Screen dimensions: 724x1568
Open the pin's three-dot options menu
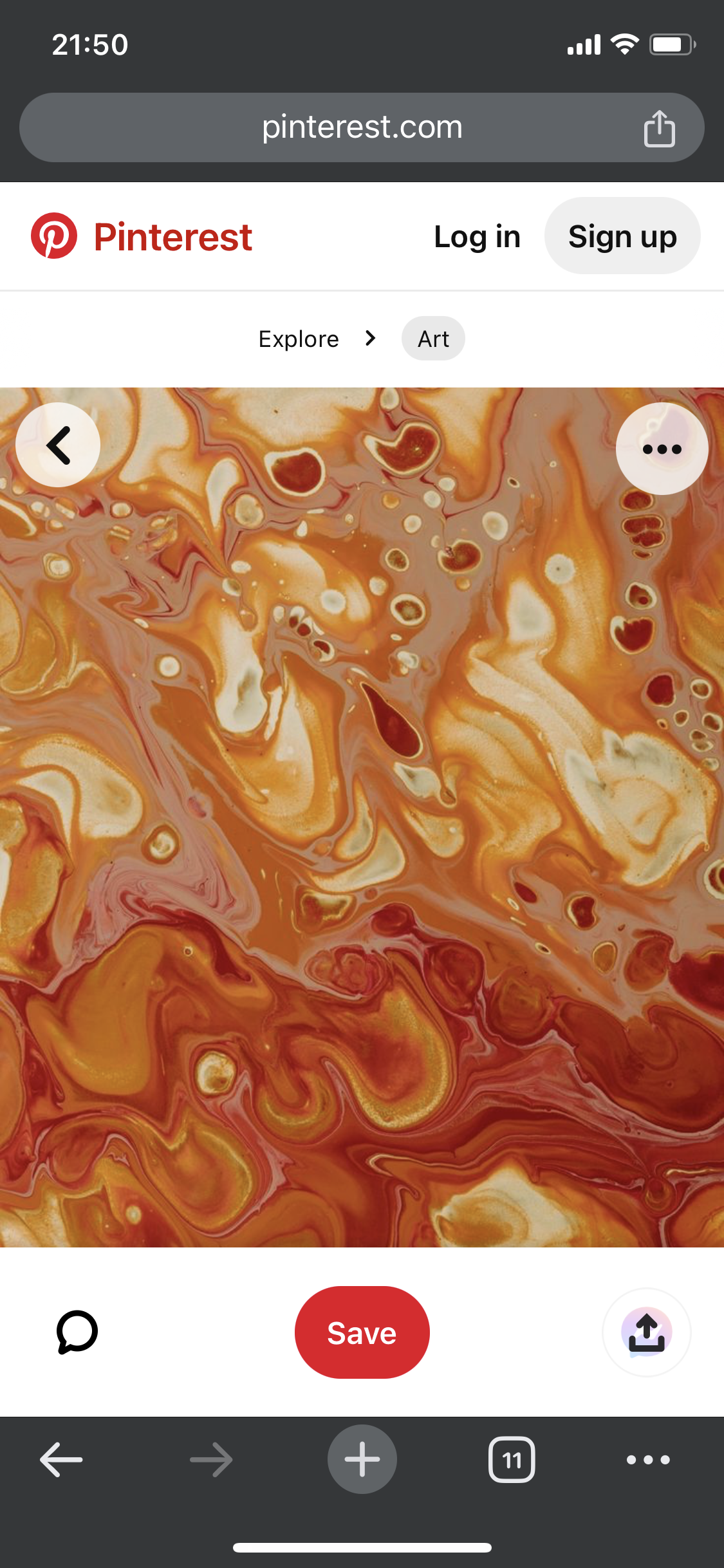662,449
